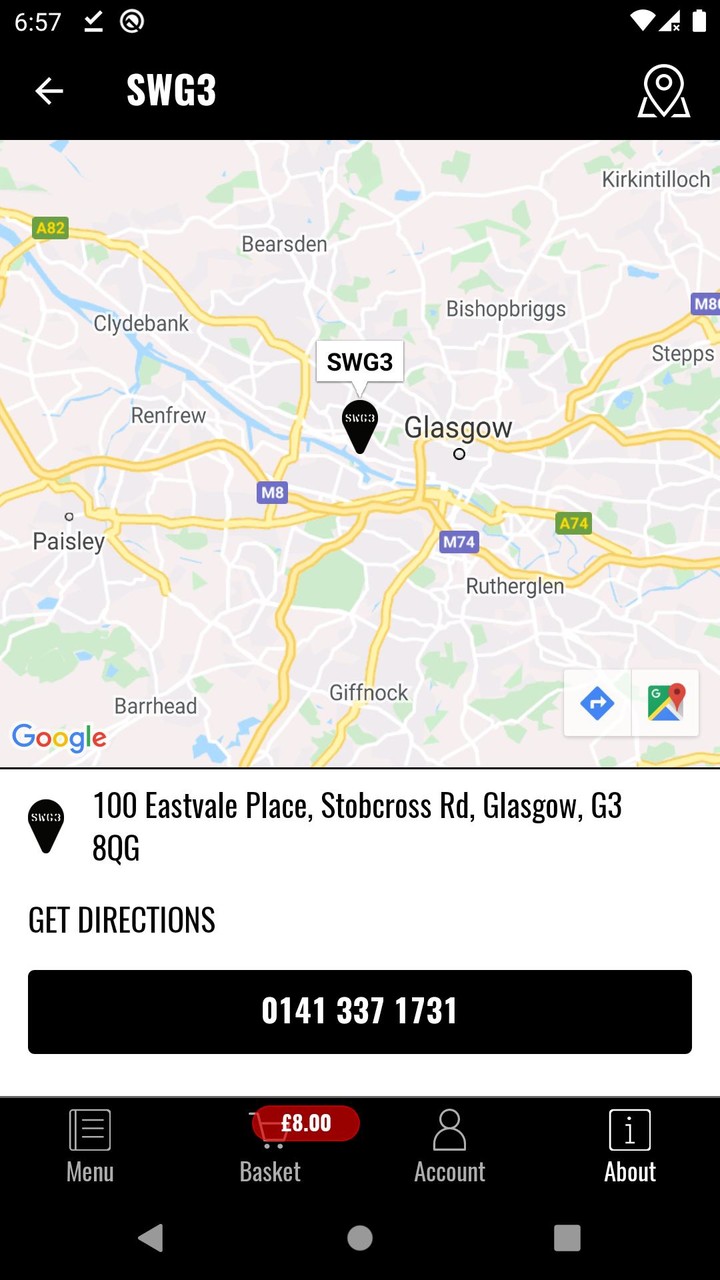Screen dimensions: 720x1280
Task: Select the About tab
Action: pyautogui.click(x=630, y=1147)
